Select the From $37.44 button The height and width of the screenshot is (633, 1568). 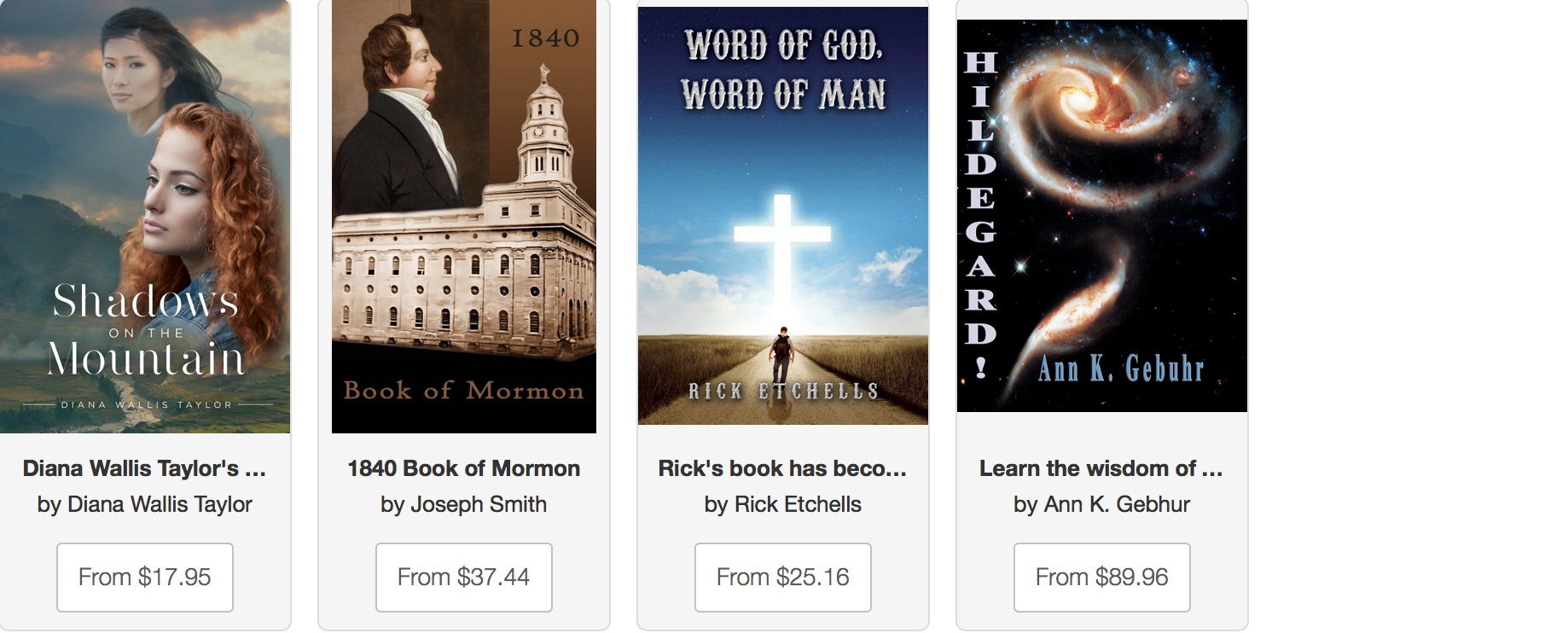click(x=463, y=577)
